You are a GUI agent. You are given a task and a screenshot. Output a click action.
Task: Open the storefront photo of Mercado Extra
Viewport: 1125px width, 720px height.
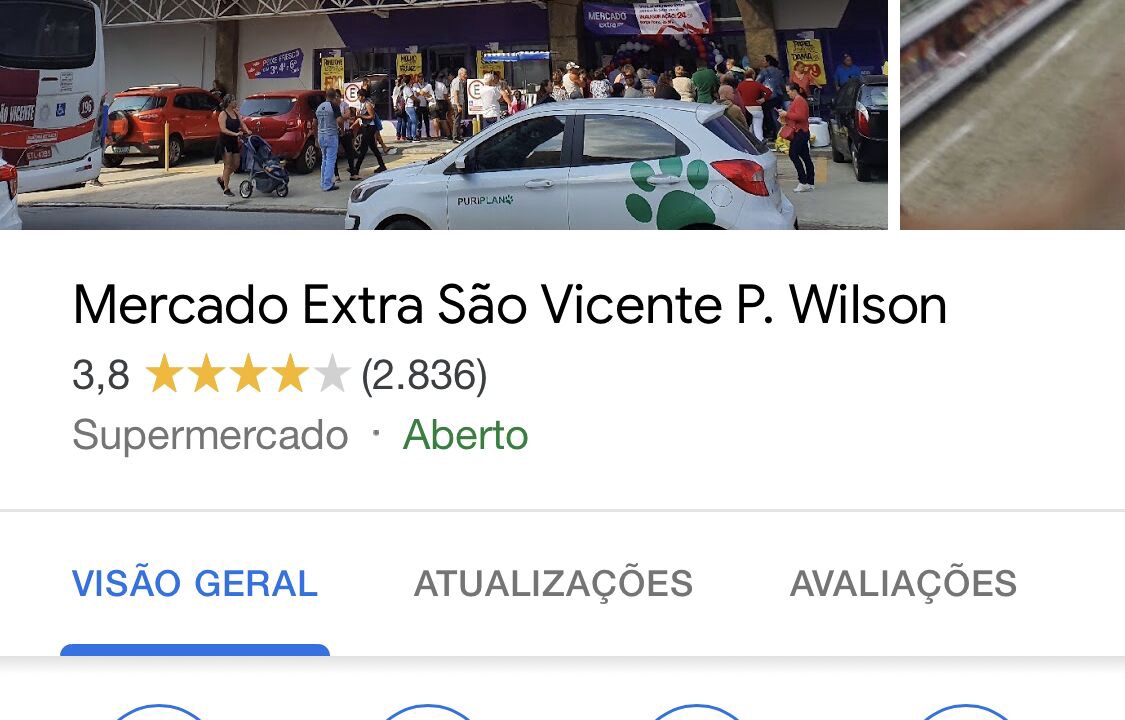(444, 114)
